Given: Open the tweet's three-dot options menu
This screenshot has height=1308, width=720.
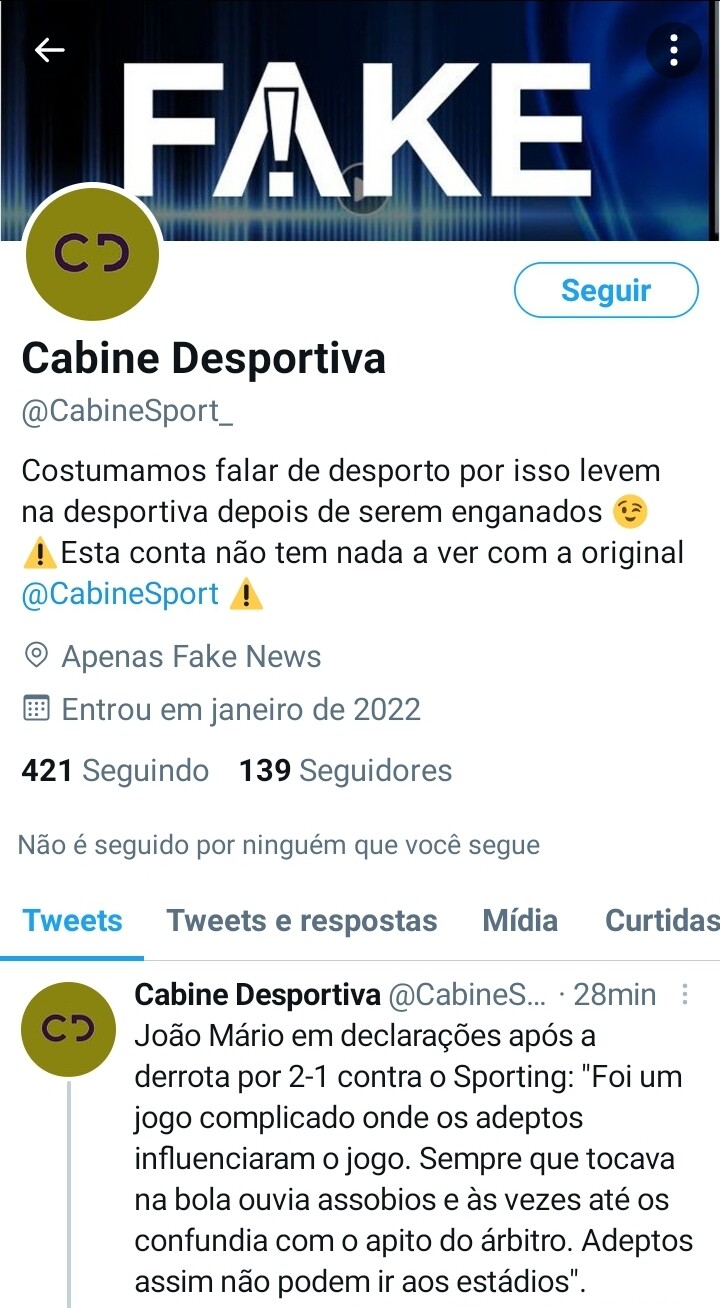Looking at the screenshot, I should tap(685, 994).
